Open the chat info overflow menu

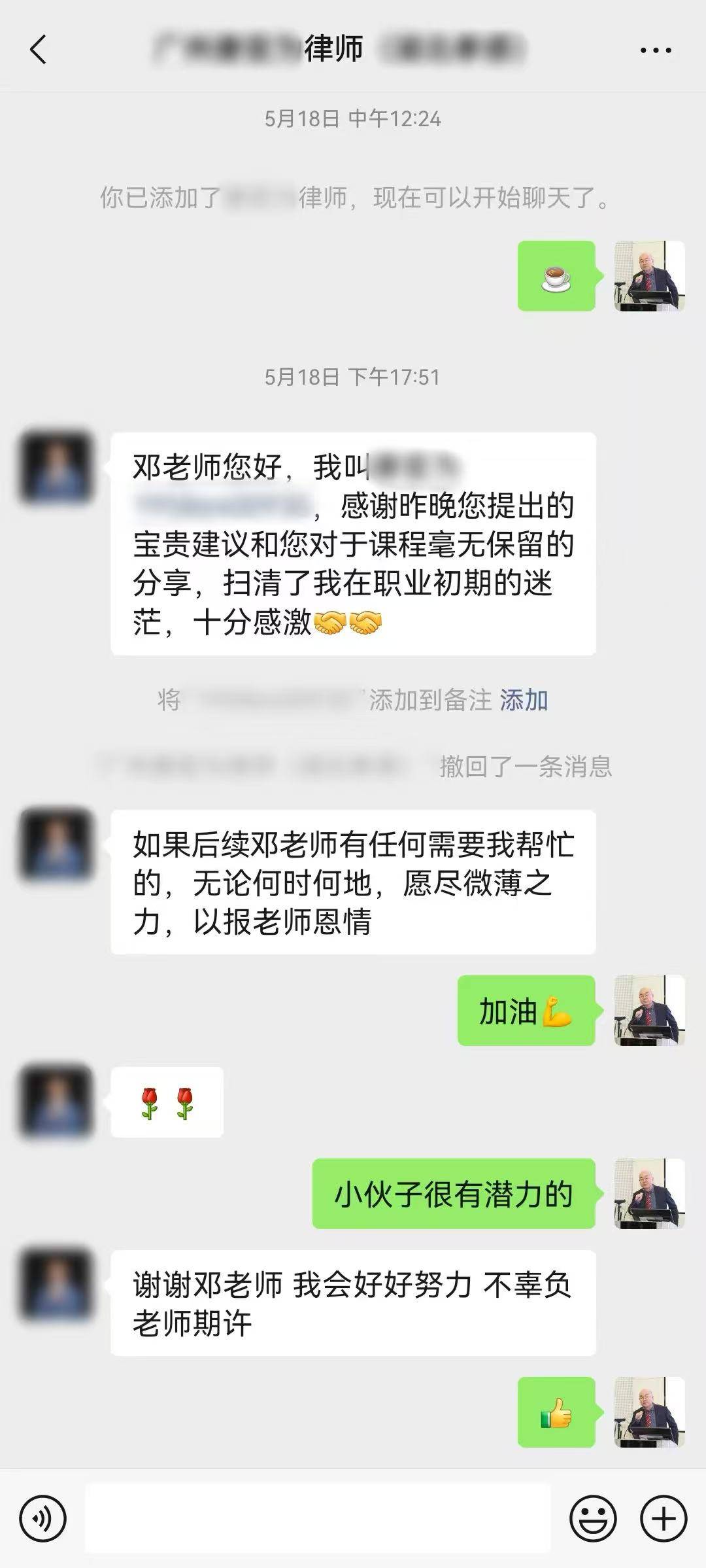[655, 50]
